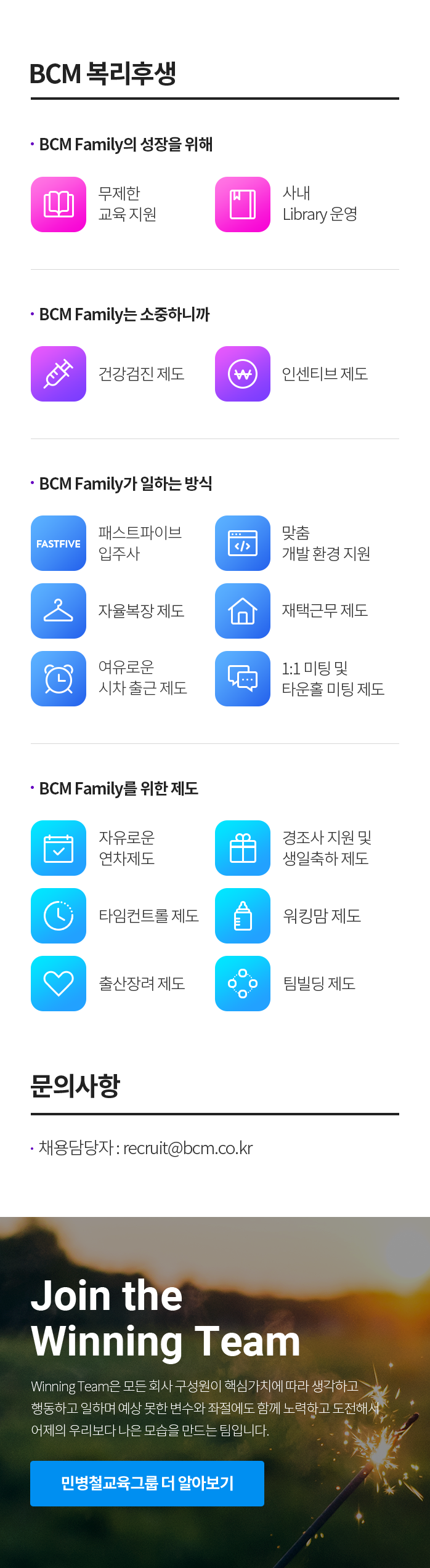Tap the 민병철교육그룹 더 알아보기 button
This screenshot has width=430, height=1568.
(x=147, y=1482)
